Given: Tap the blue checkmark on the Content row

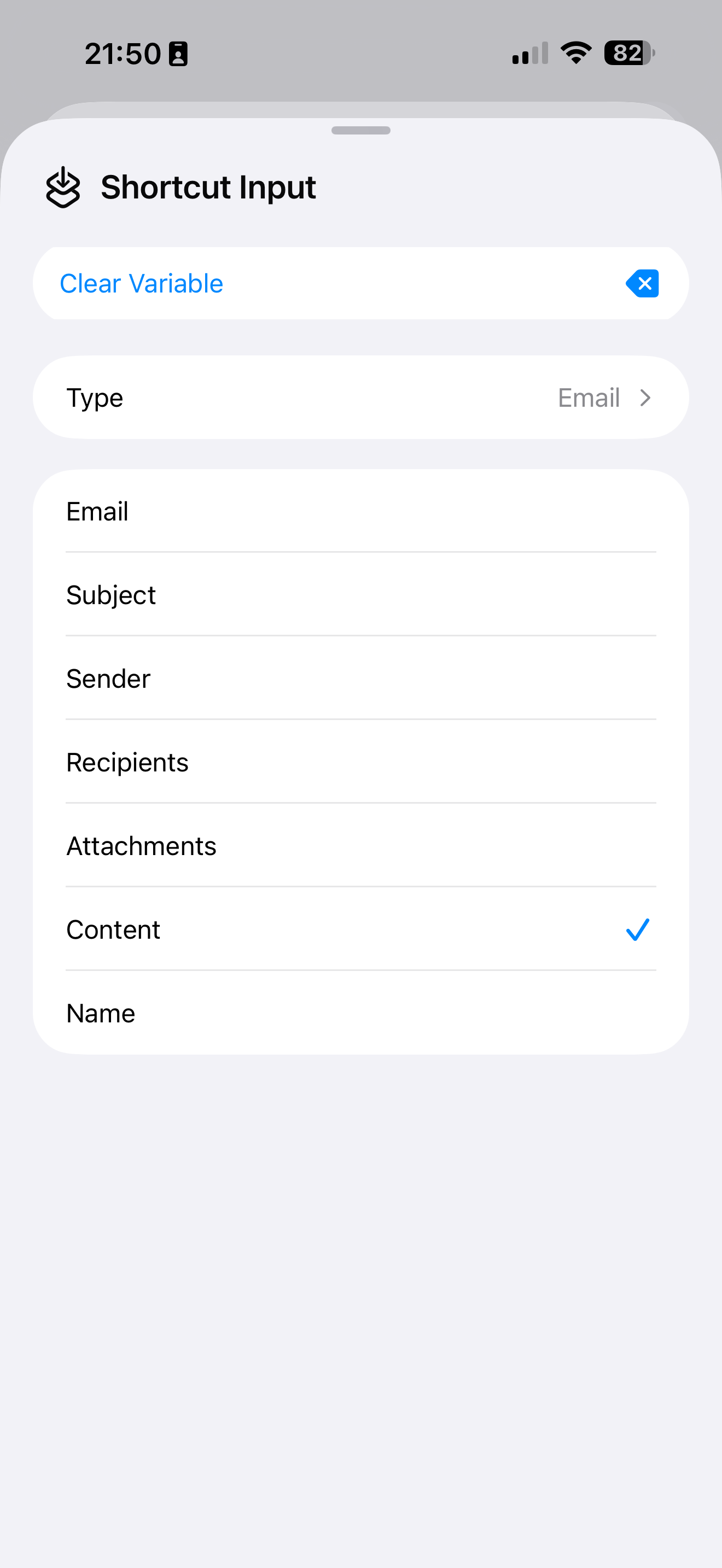Looking at the screenshot, I should (x=637, y=929).
